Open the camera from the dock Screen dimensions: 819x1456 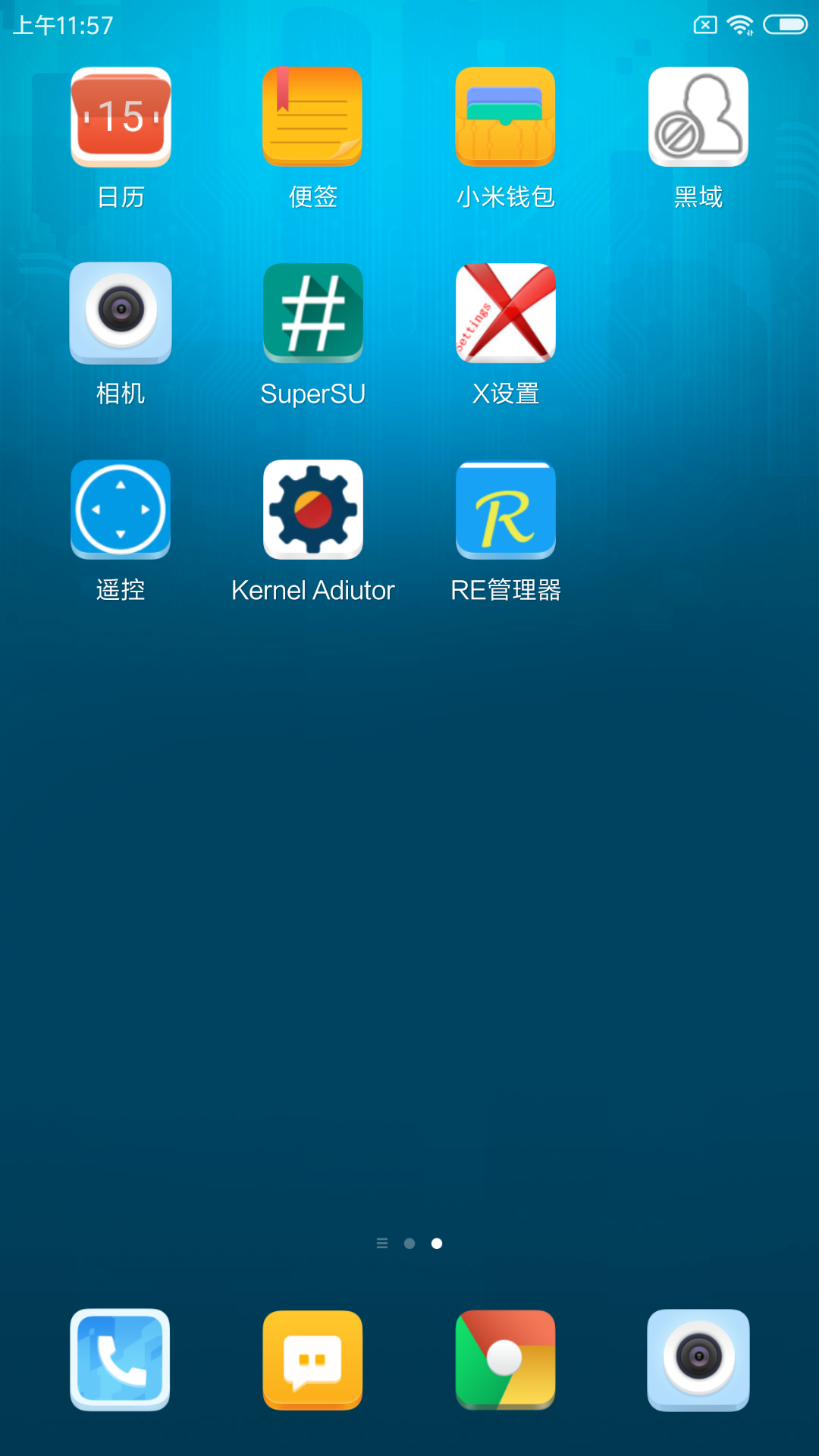[698, 1359]
